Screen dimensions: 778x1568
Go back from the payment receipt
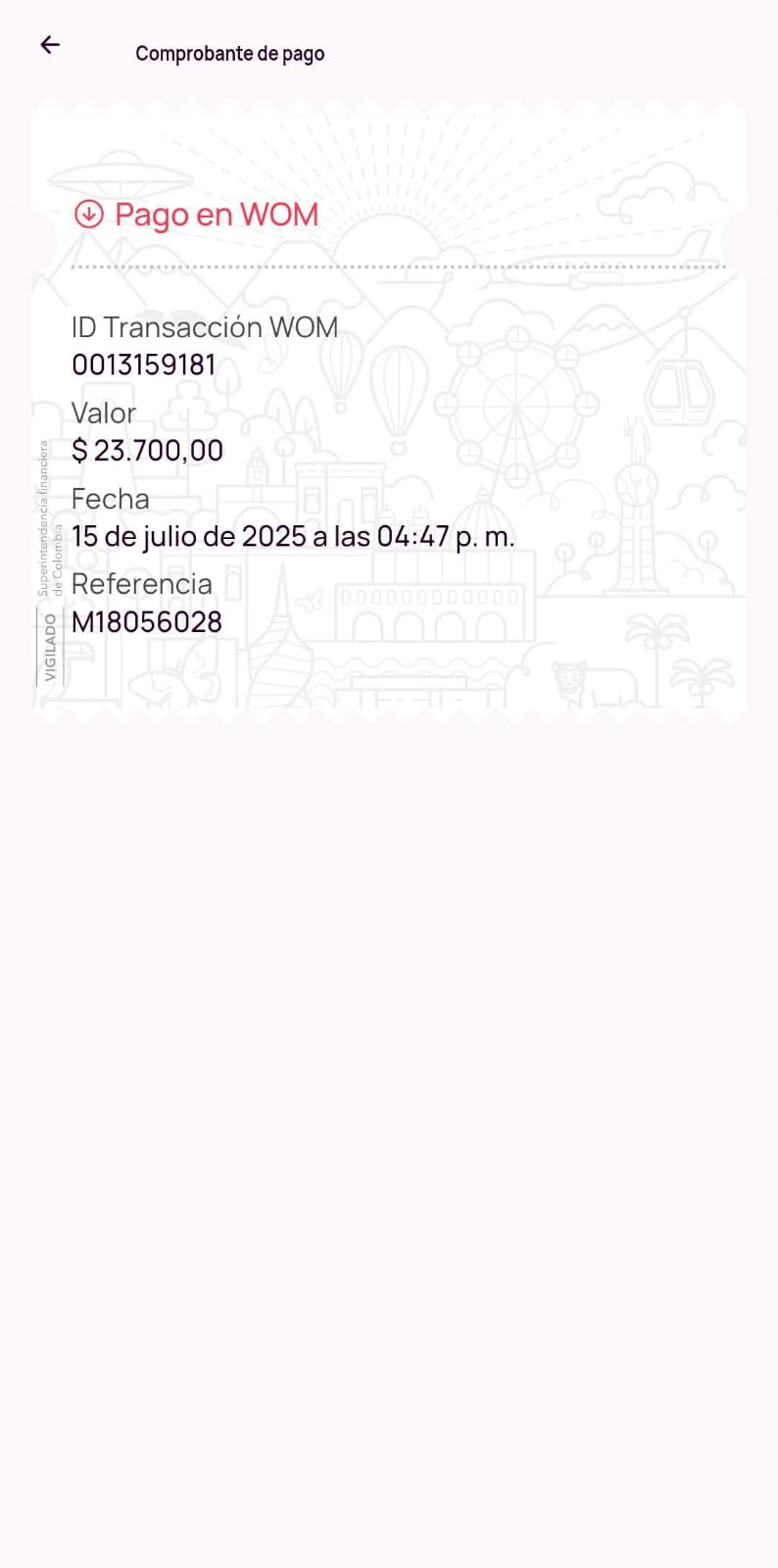click(x=50, y=45)
